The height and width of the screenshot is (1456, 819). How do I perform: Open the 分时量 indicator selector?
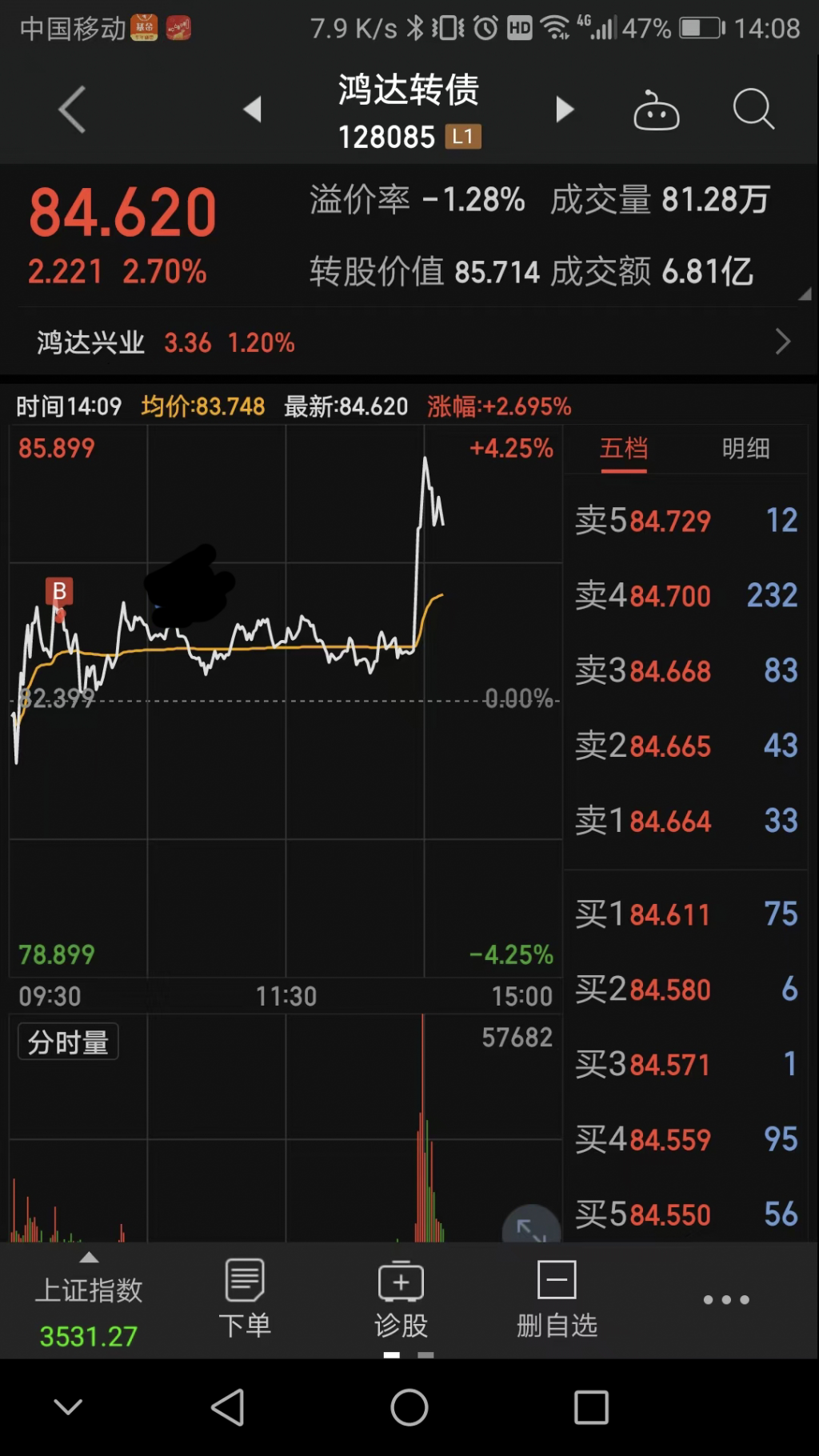click(x=68, y=1042)
